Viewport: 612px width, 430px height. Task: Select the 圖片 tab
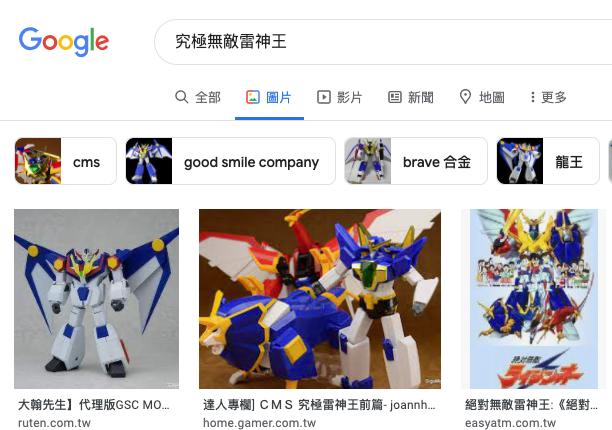pyautogui.click(x=269, y=97)
